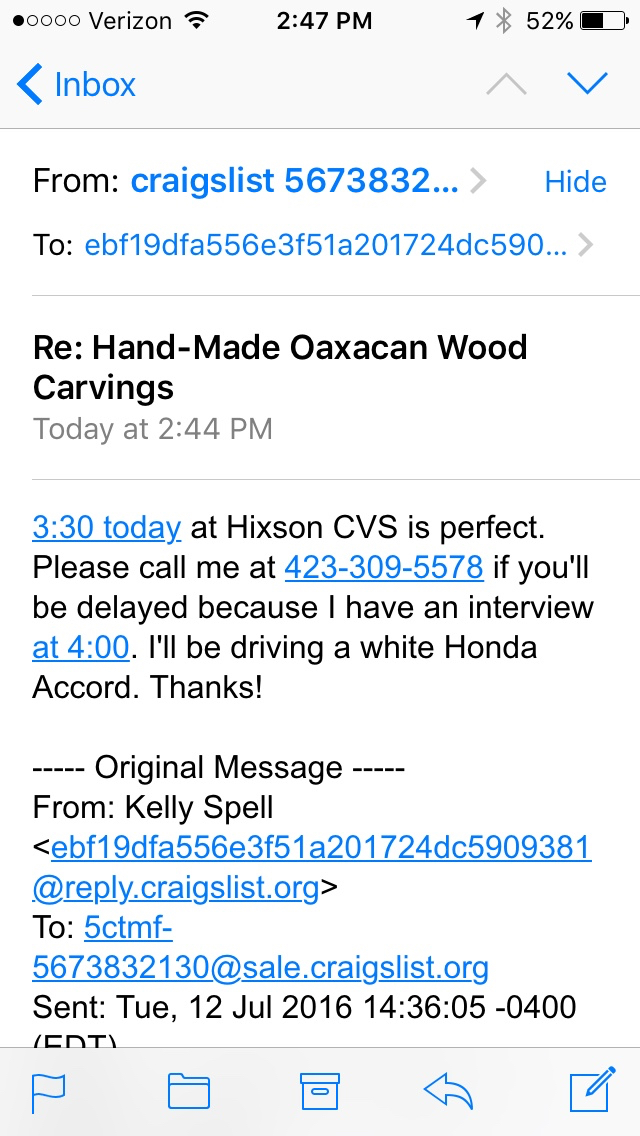Archive this email
Viewport: 640px width, 1136px height.
tap(320, 1091)
